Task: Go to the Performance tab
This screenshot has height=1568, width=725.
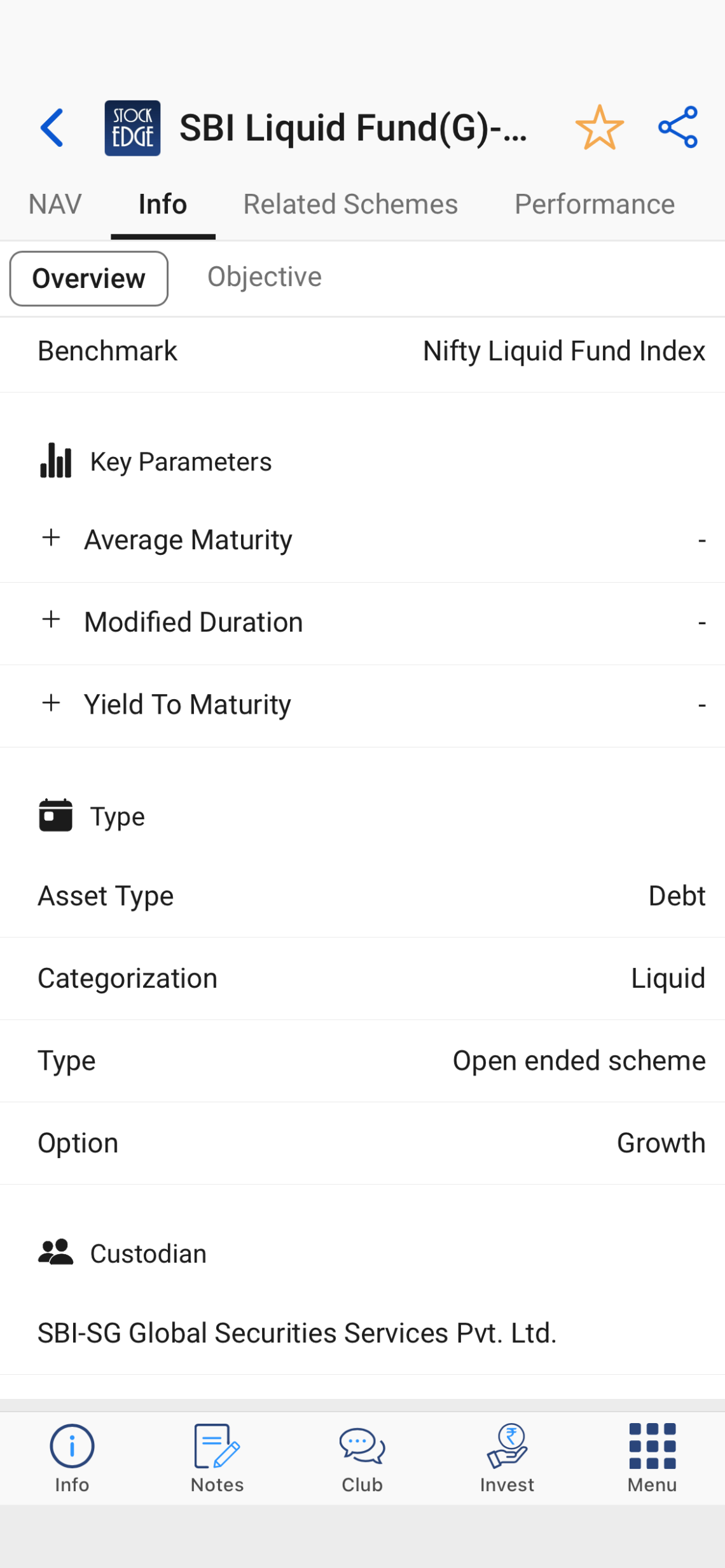Action: point(595,203)
